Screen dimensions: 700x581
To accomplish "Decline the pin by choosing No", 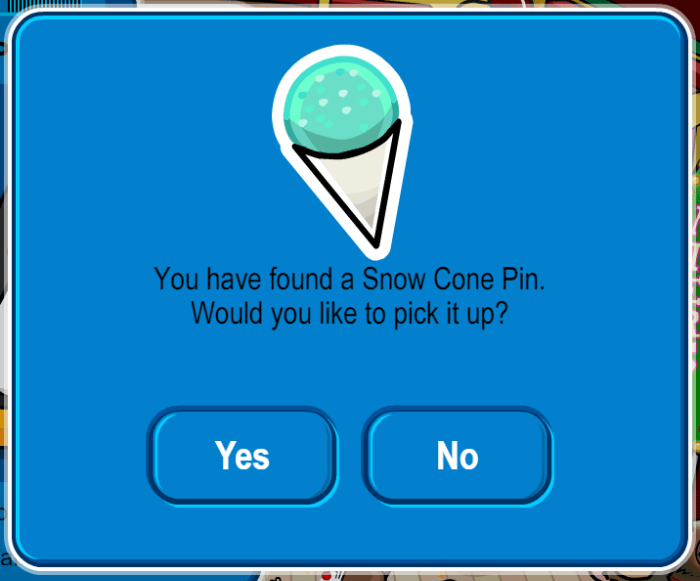I will pyautogui.click(x=457, y=456).
